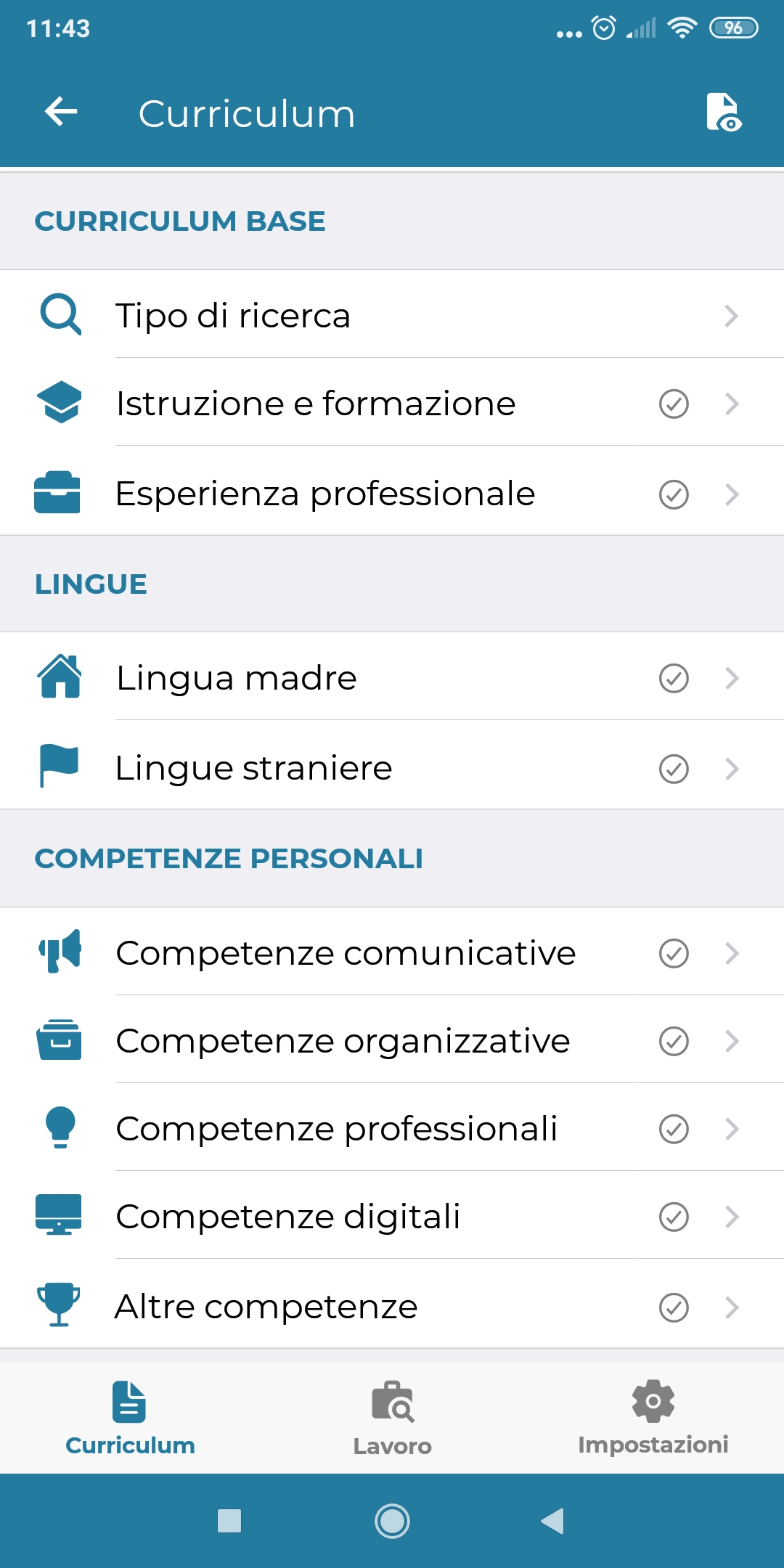The height and width of the screenshot is (1568, 784).
Task: Preview the curriculum document
Action: pos(724,112)
